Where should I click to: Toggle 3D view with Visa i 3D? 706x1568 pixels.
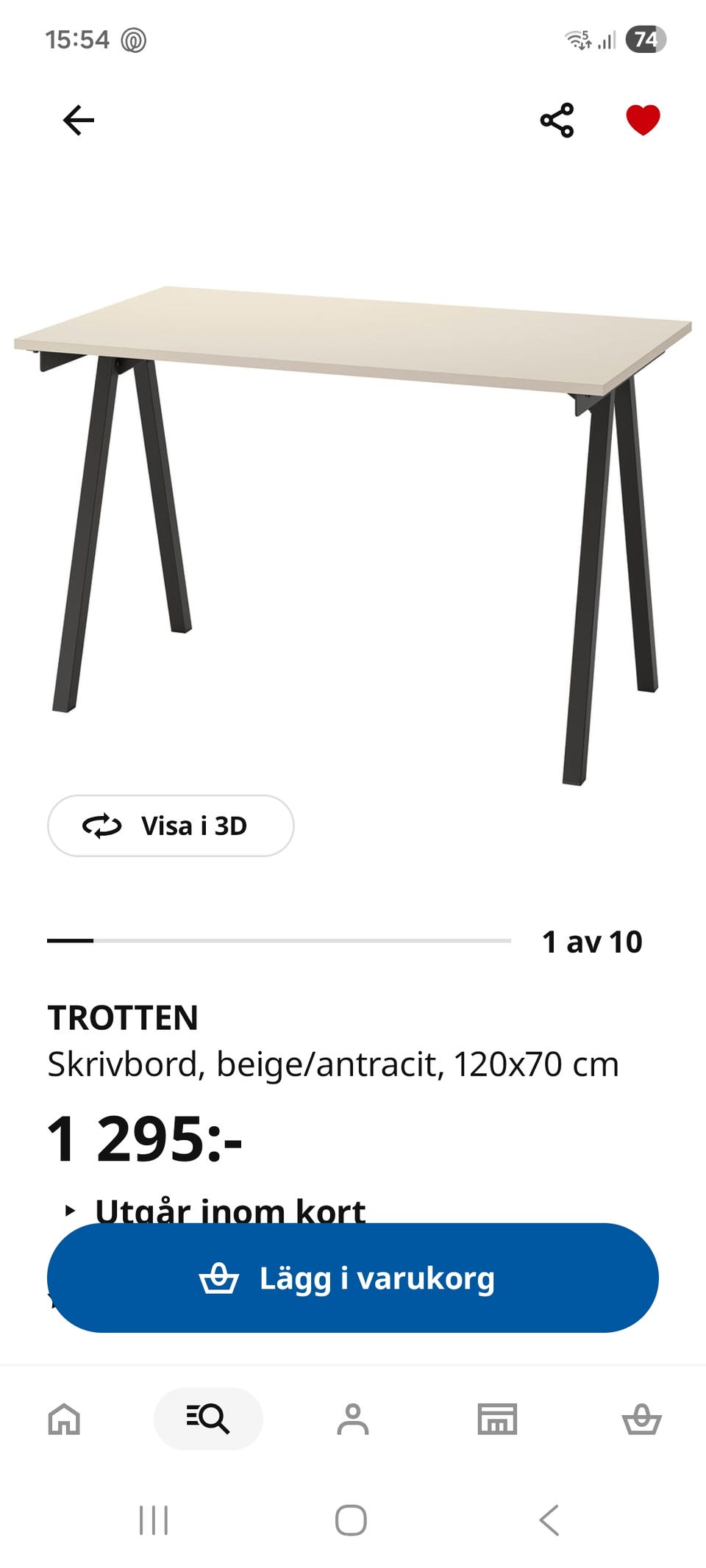pos(171,826)
